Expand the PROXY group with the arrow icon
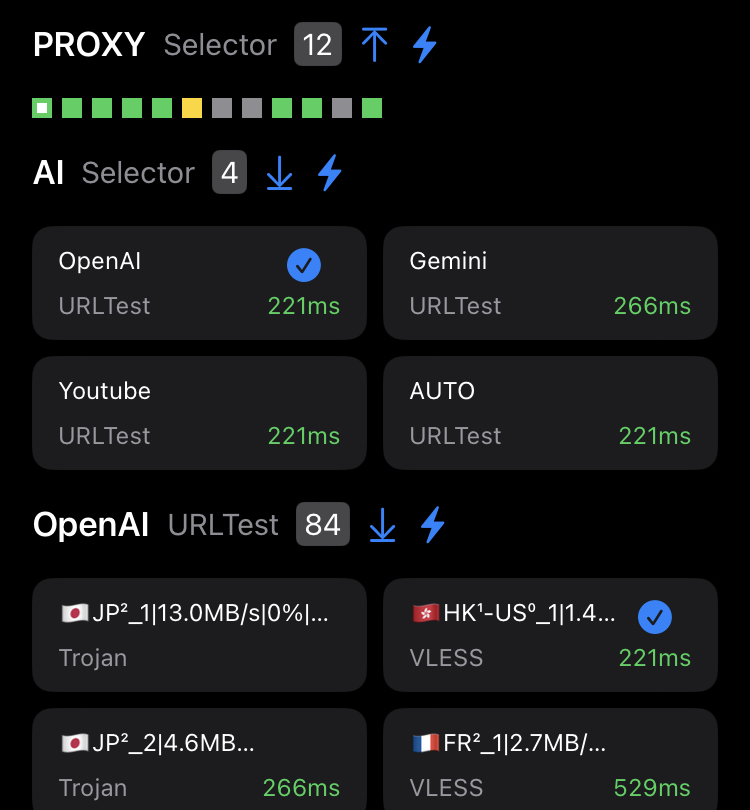The width and height of the screenshot is (750, 810). point(374,44)
